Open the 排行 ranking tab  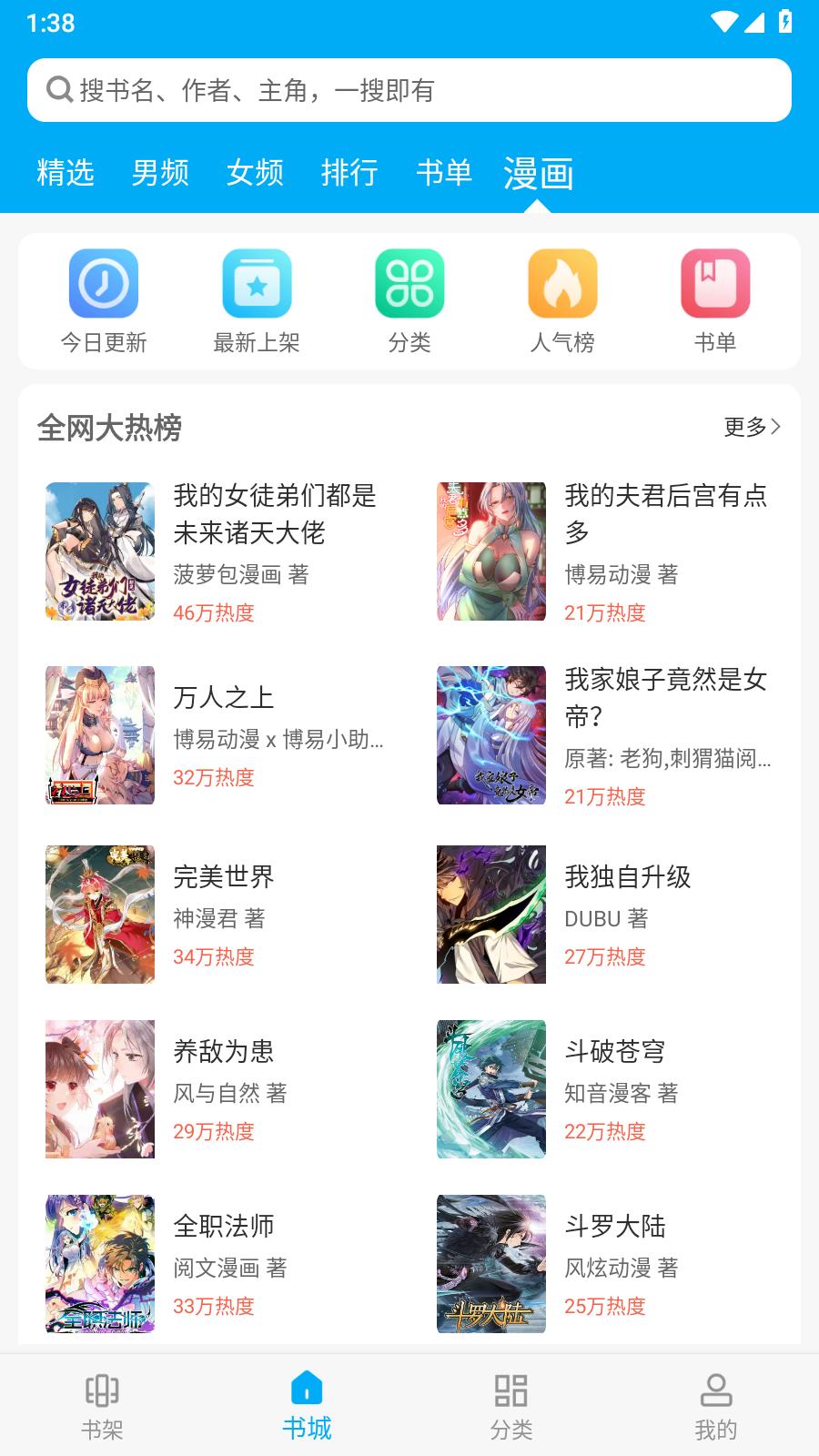pyautogui.click(x=349, y=172)
